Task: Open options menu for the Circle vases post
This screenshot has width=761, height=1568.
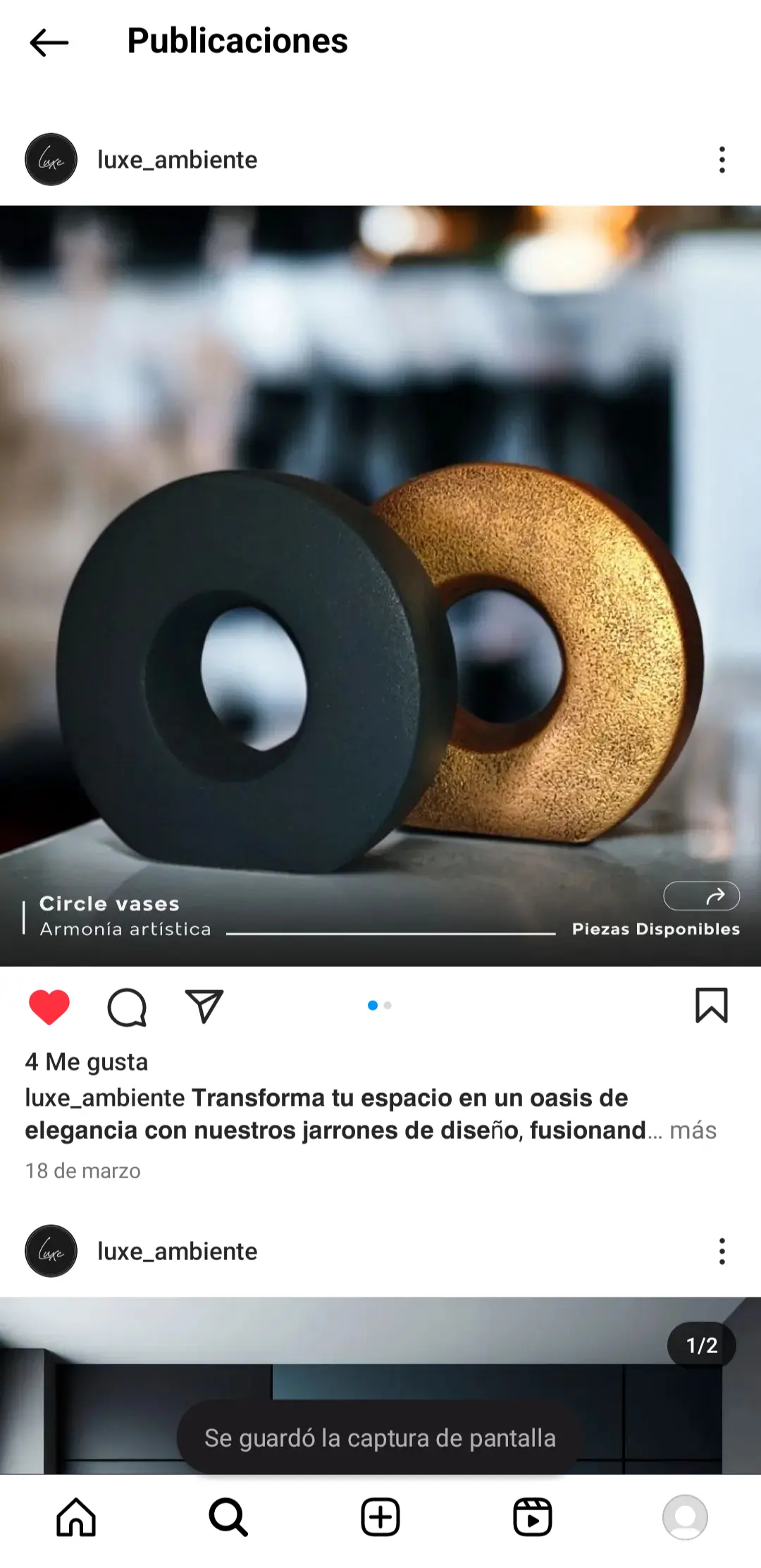Action: (722, 160)
